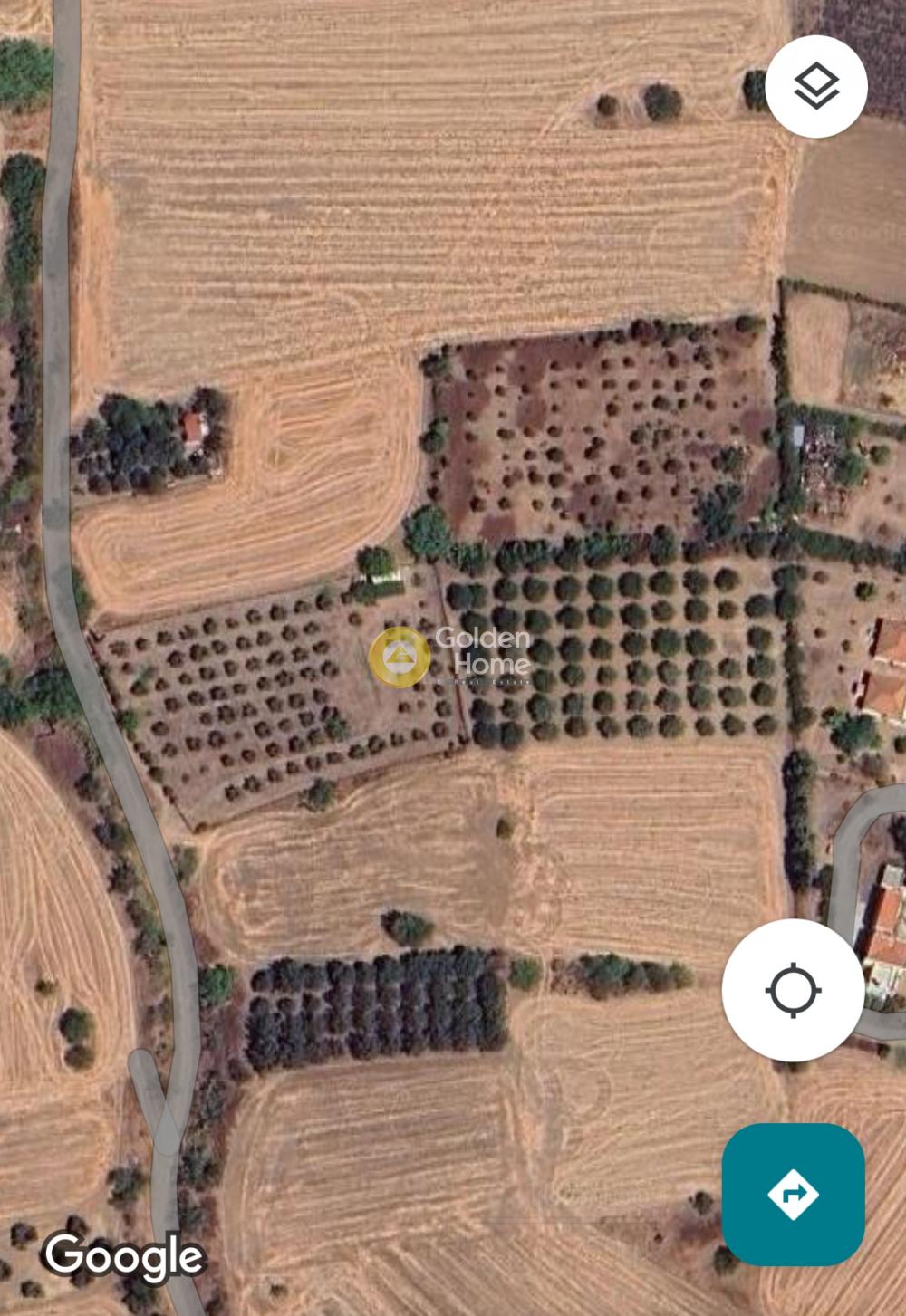The image size is (906, 1316).
Task: Center map on my location
Action: [793, 990]
